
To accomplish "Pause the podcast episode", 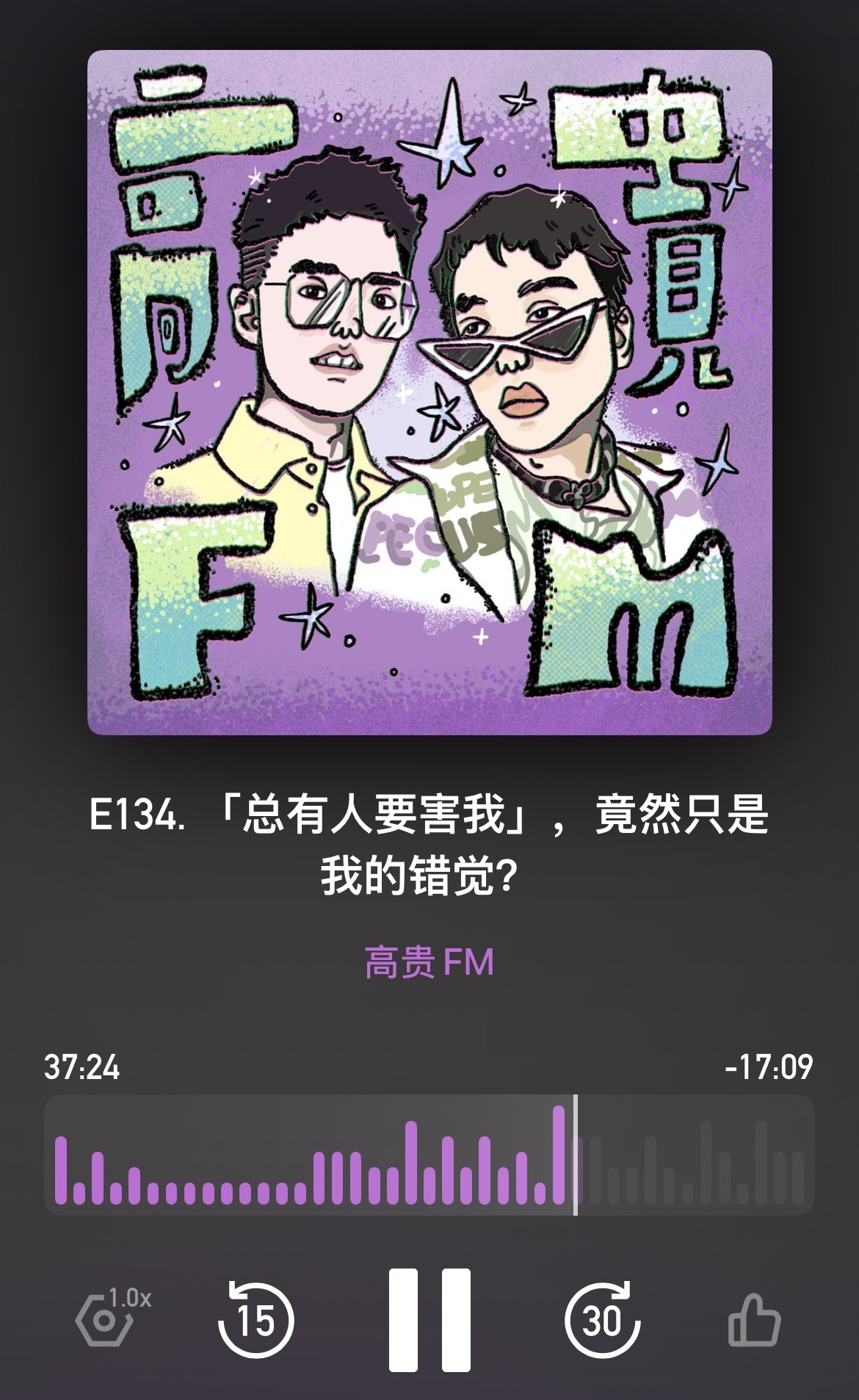I will pyautogui.click(x=429, y=1320).
